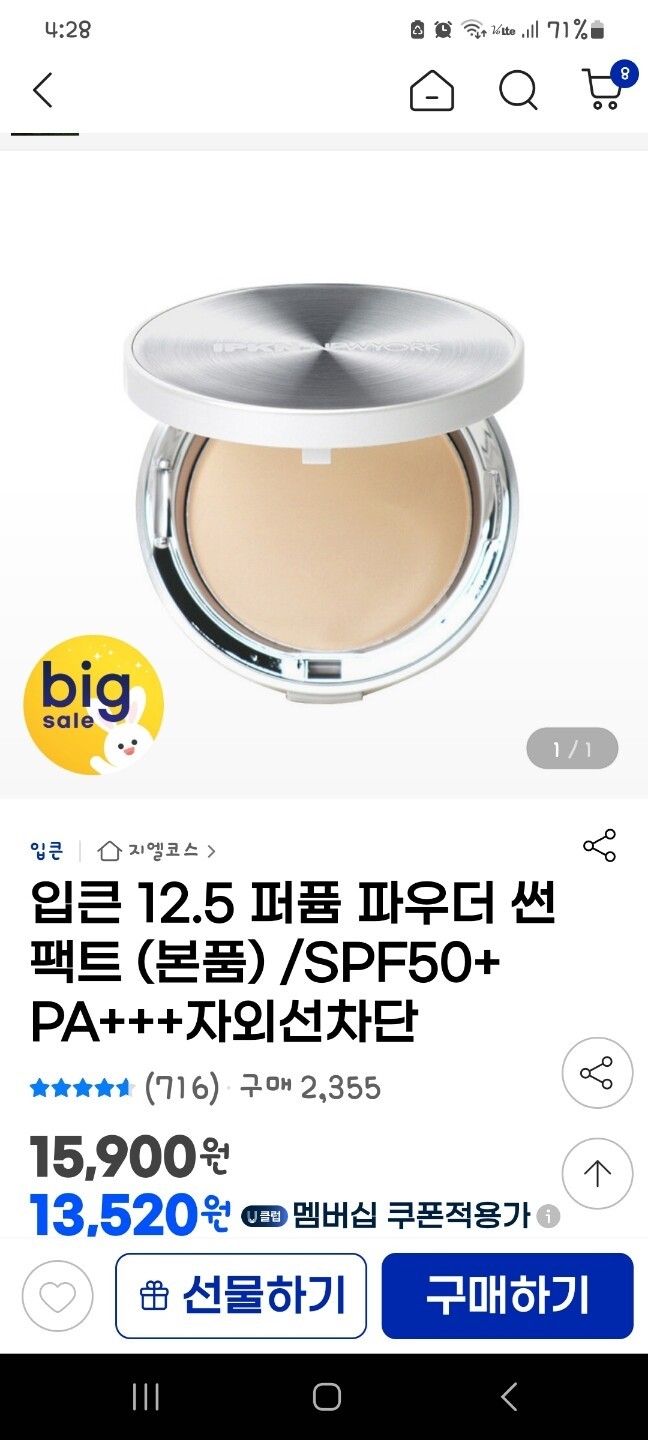648x1440 pixels.
Task: Tap the 선물하기 gift button
Action: (241, 1296)
